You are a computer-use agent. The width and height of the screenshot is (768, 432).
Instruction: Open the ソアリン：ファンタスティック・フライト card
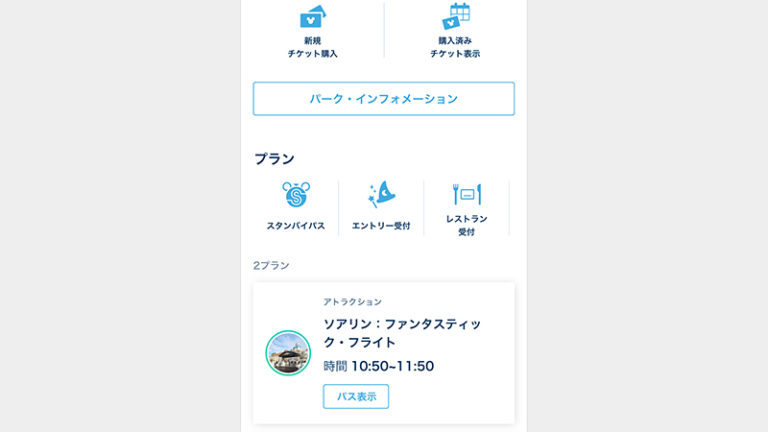tap(402, 334)
